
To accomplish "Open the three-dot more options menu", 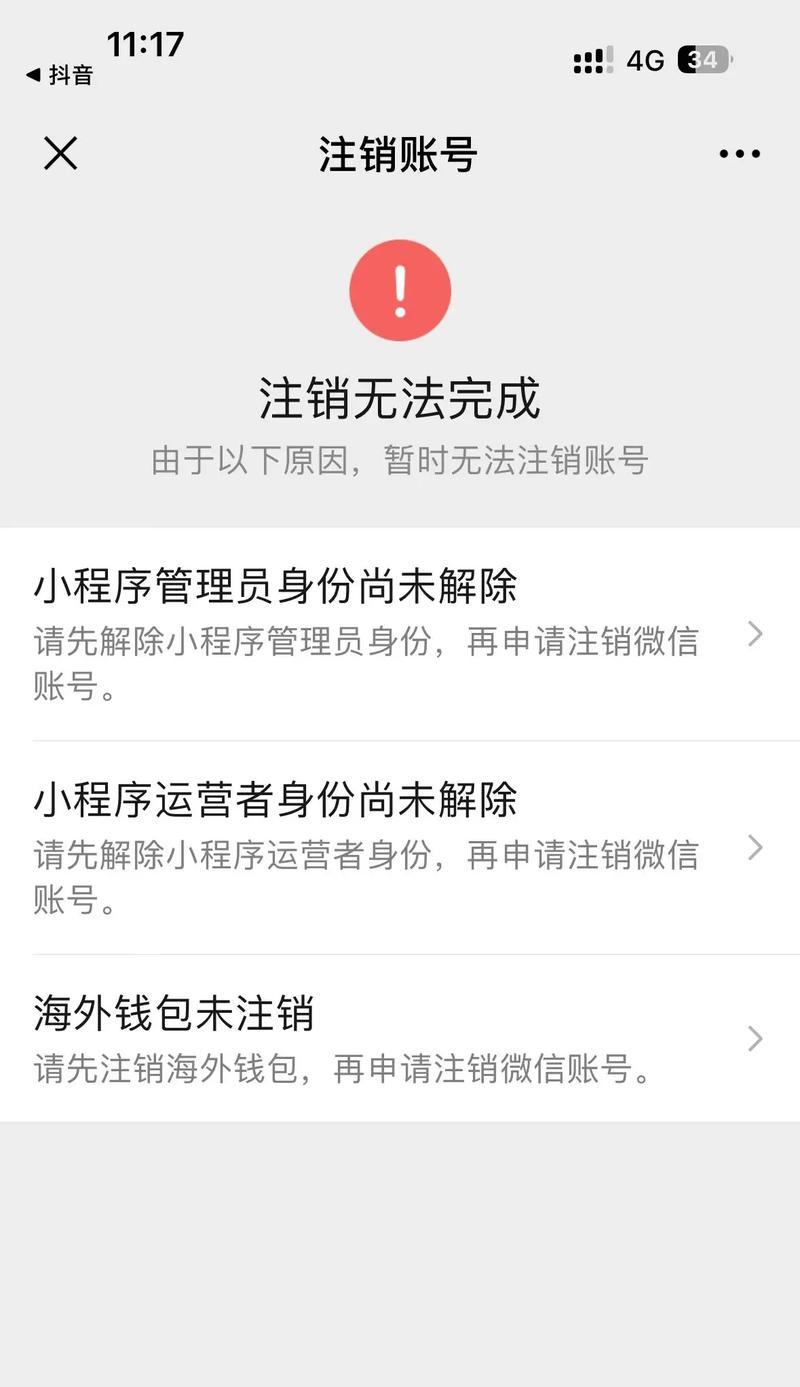I will (739, 154).
